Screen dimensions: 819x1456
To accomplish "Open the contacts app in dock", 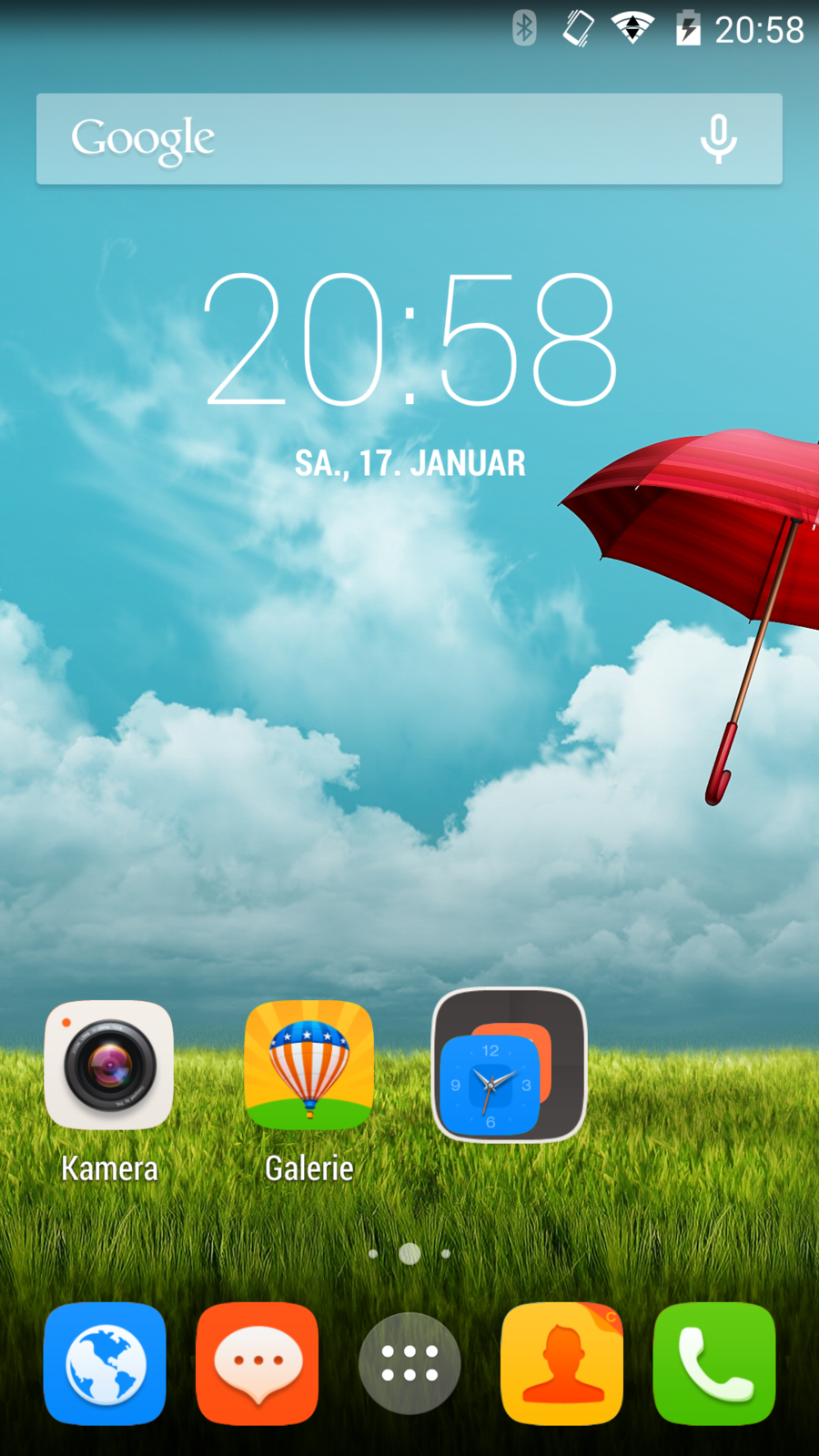I will coord(561,1363).
